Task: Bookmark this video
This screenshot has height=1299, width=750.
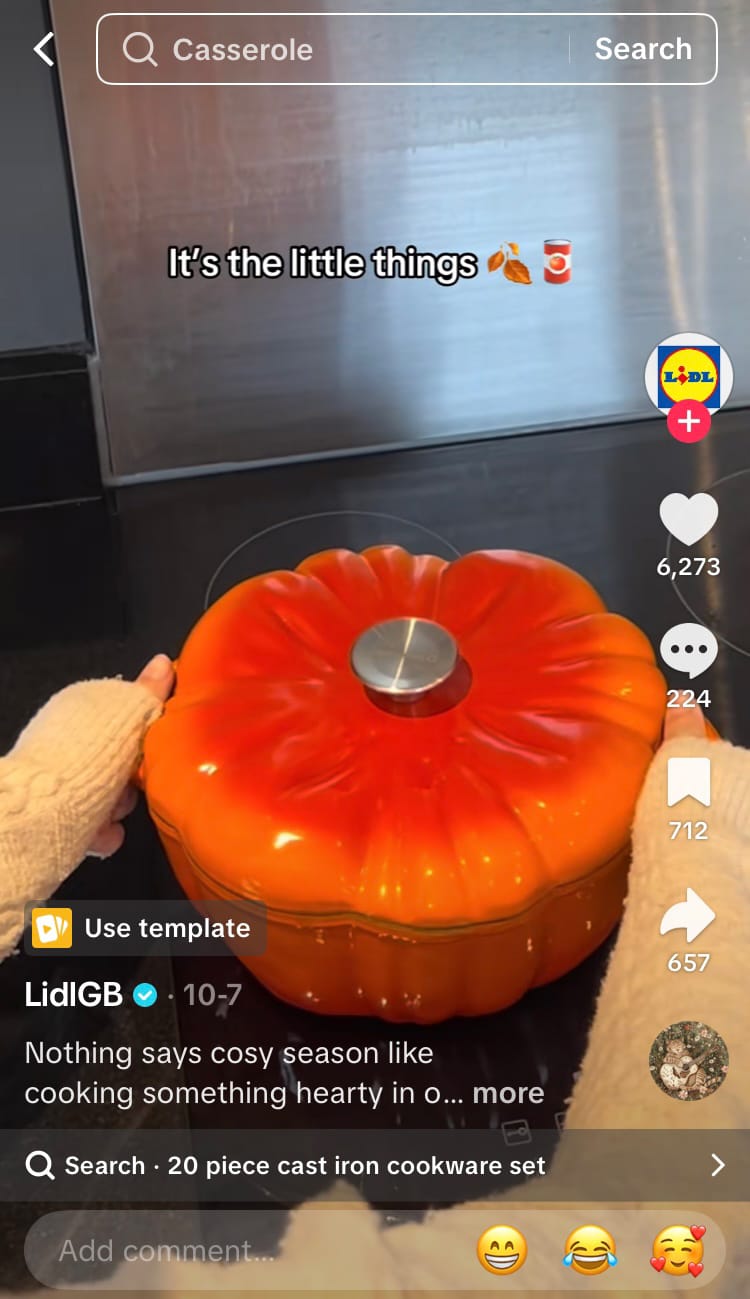Action: click(688, 783)
